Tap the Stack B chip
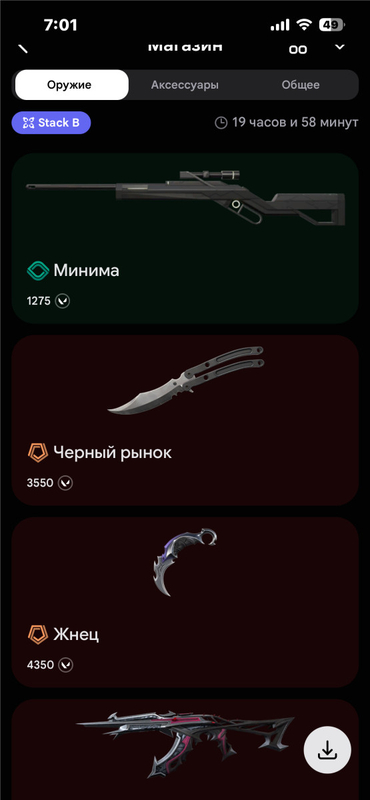Viewport: 370px width, 800px height. pos(51,123)
